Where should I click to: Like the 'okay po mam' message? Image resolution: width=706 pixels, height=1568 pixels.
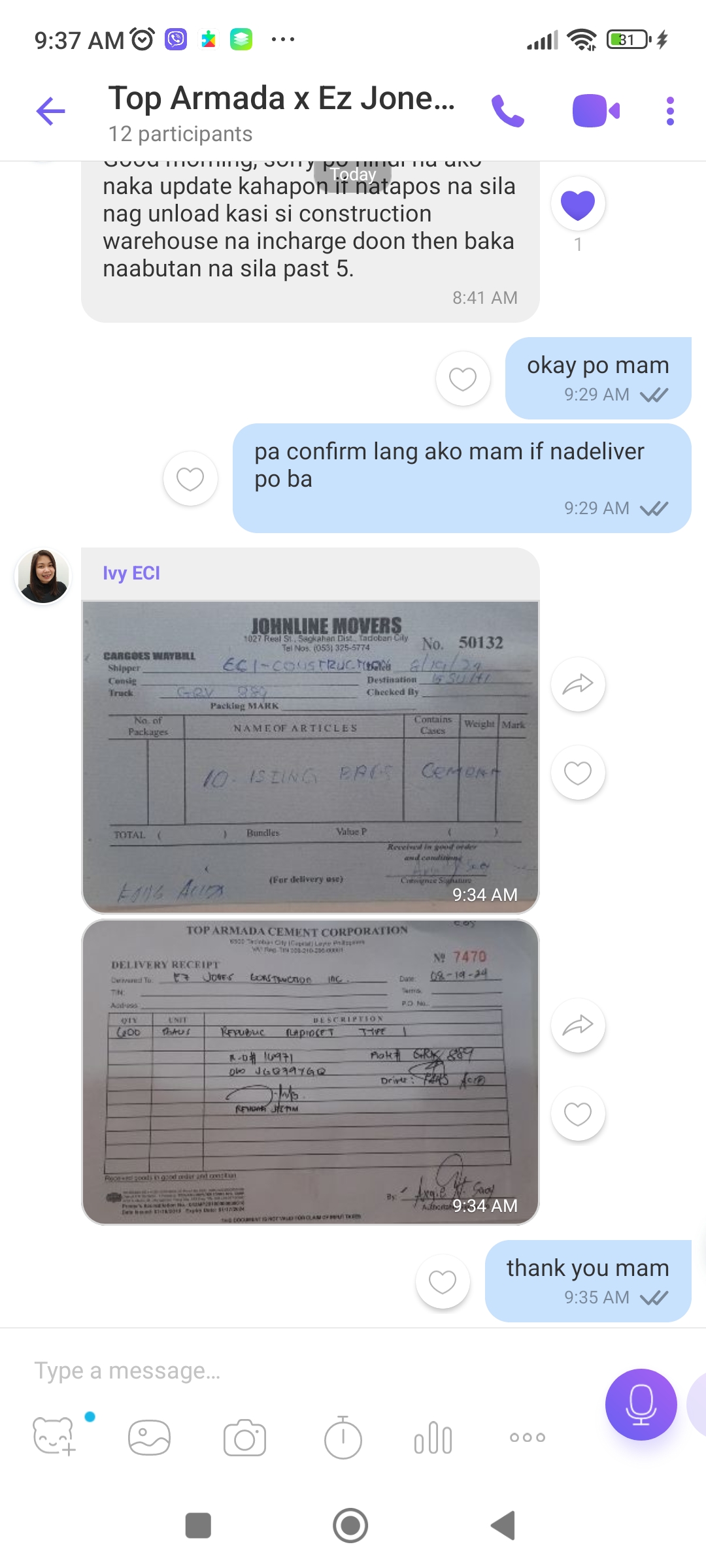(463, 379)
